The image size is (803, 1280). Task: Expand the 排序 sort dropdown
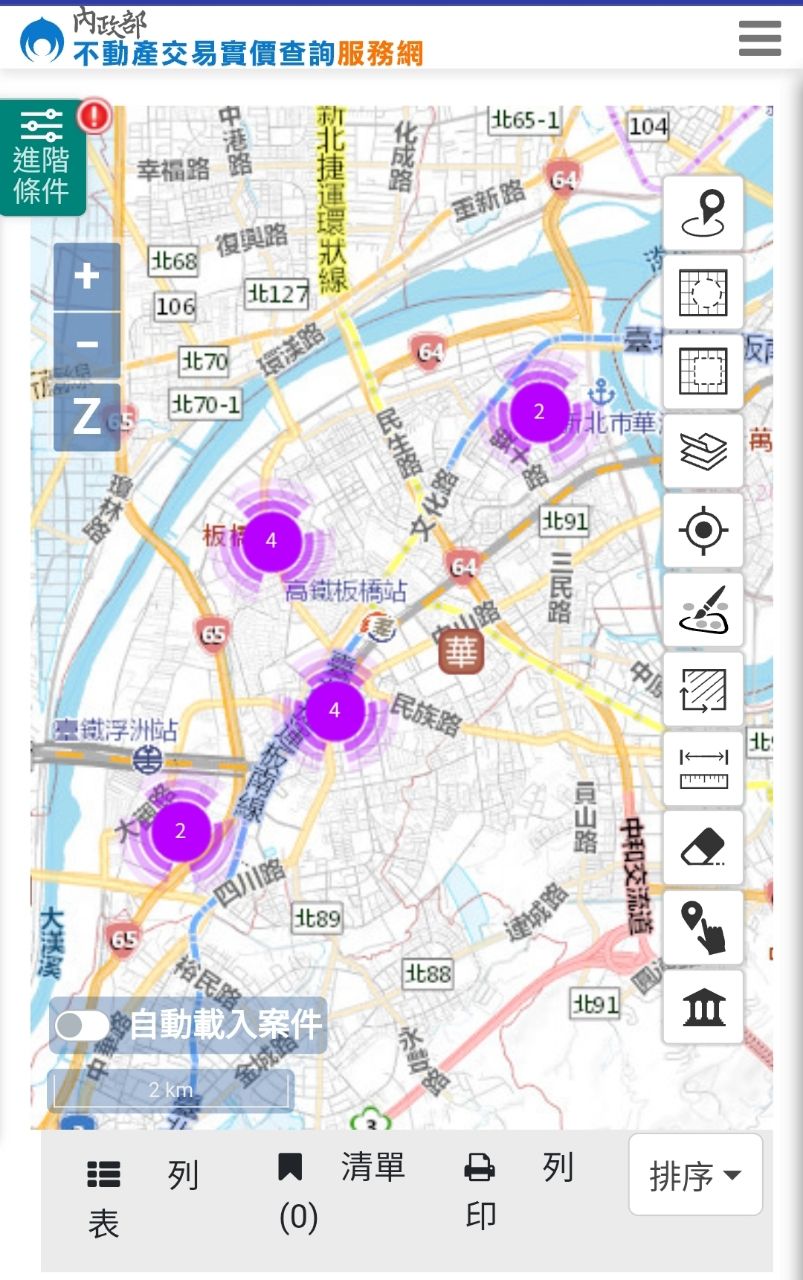click(x=695, y=1175)
